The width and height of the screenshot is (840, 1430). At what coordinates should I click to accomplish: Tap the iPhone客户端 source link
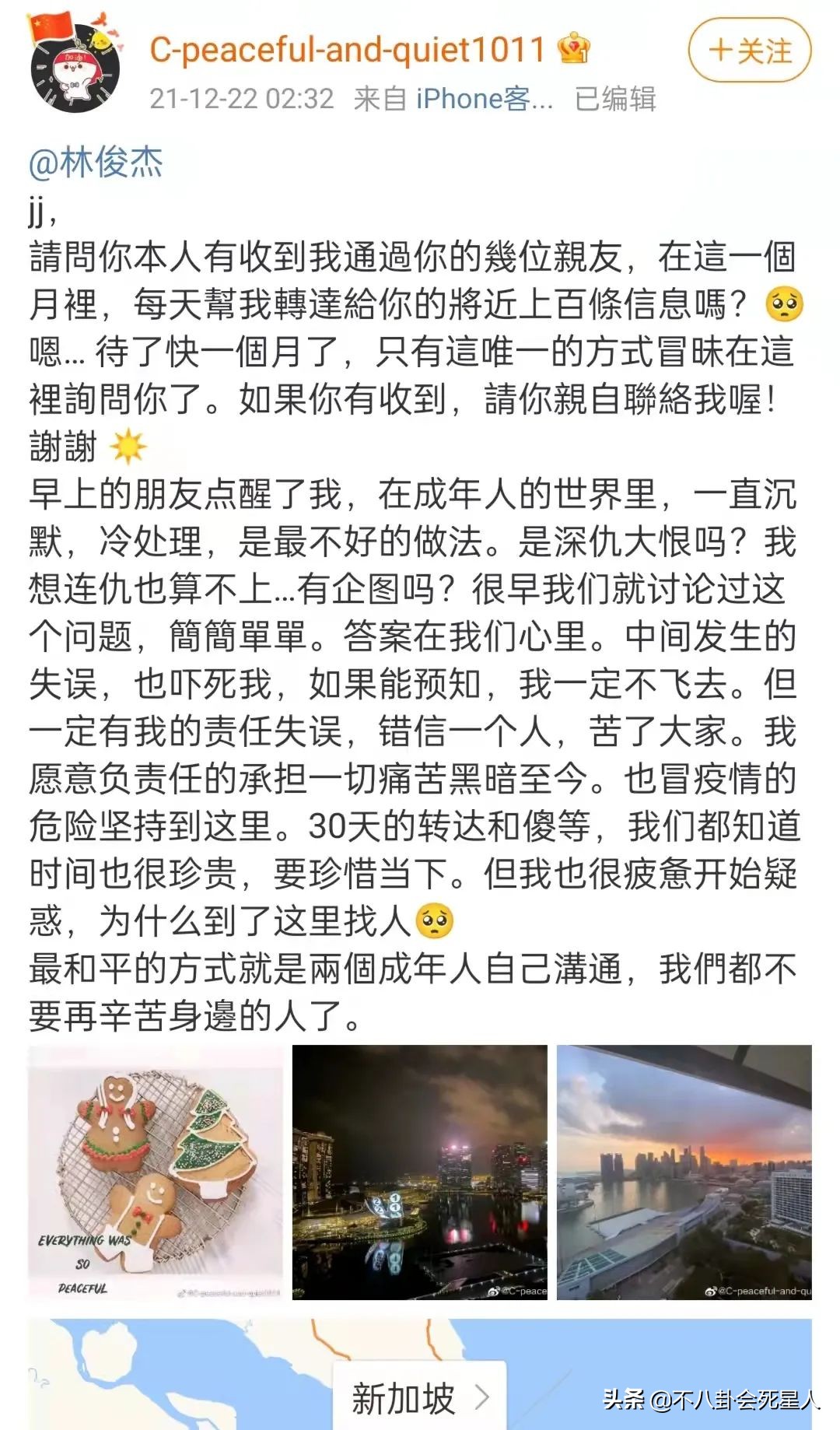click(x=484, y=99)
